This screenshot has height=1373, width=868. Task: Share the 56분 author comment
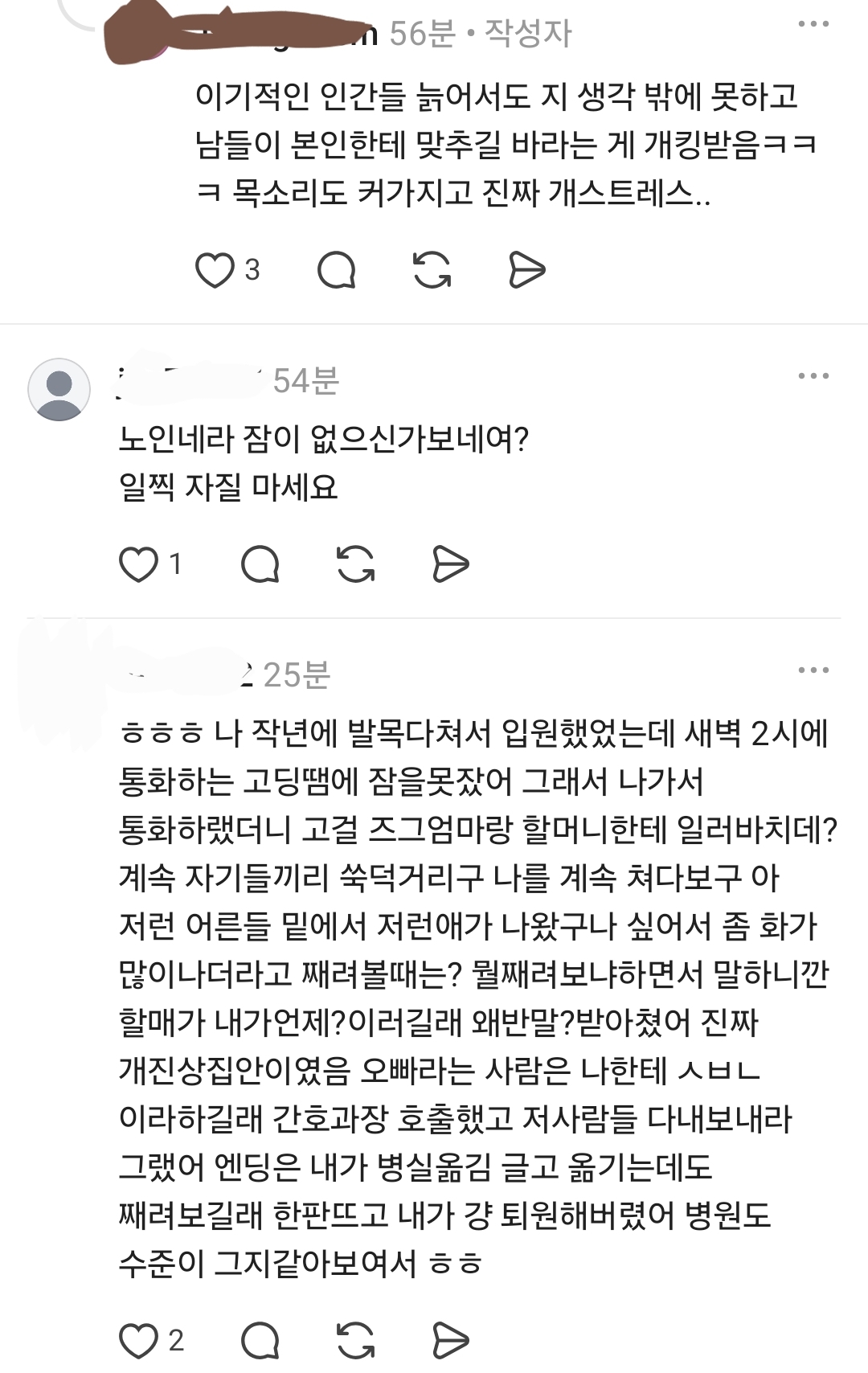(527, 270)
